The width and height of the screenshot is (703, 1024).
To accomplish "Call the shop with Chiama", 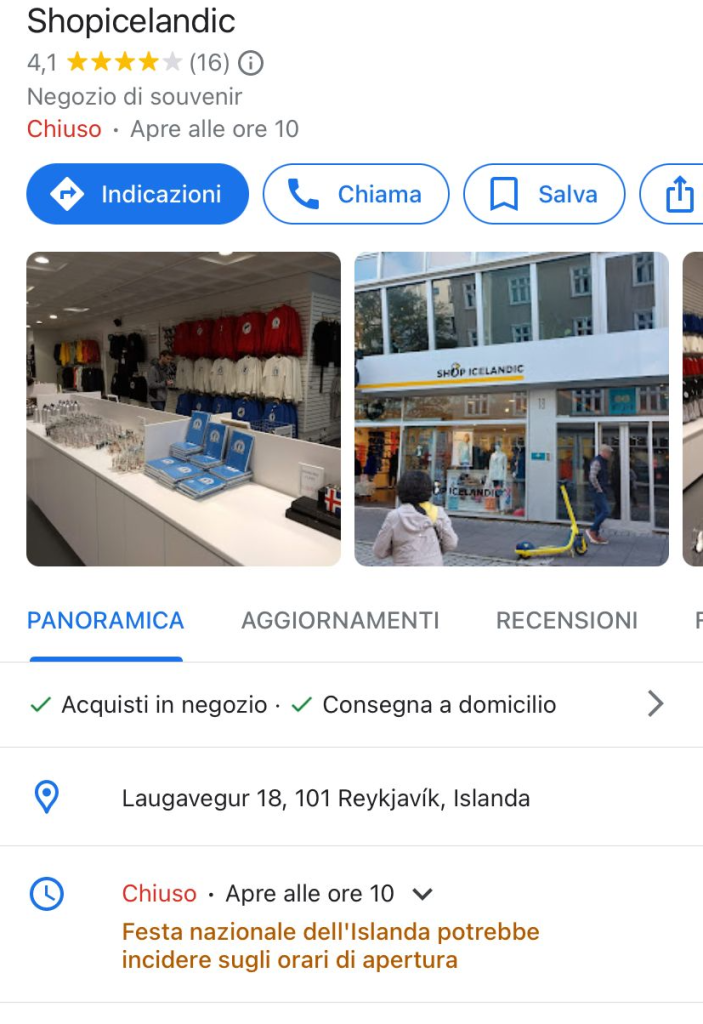I will click(356, 194).
